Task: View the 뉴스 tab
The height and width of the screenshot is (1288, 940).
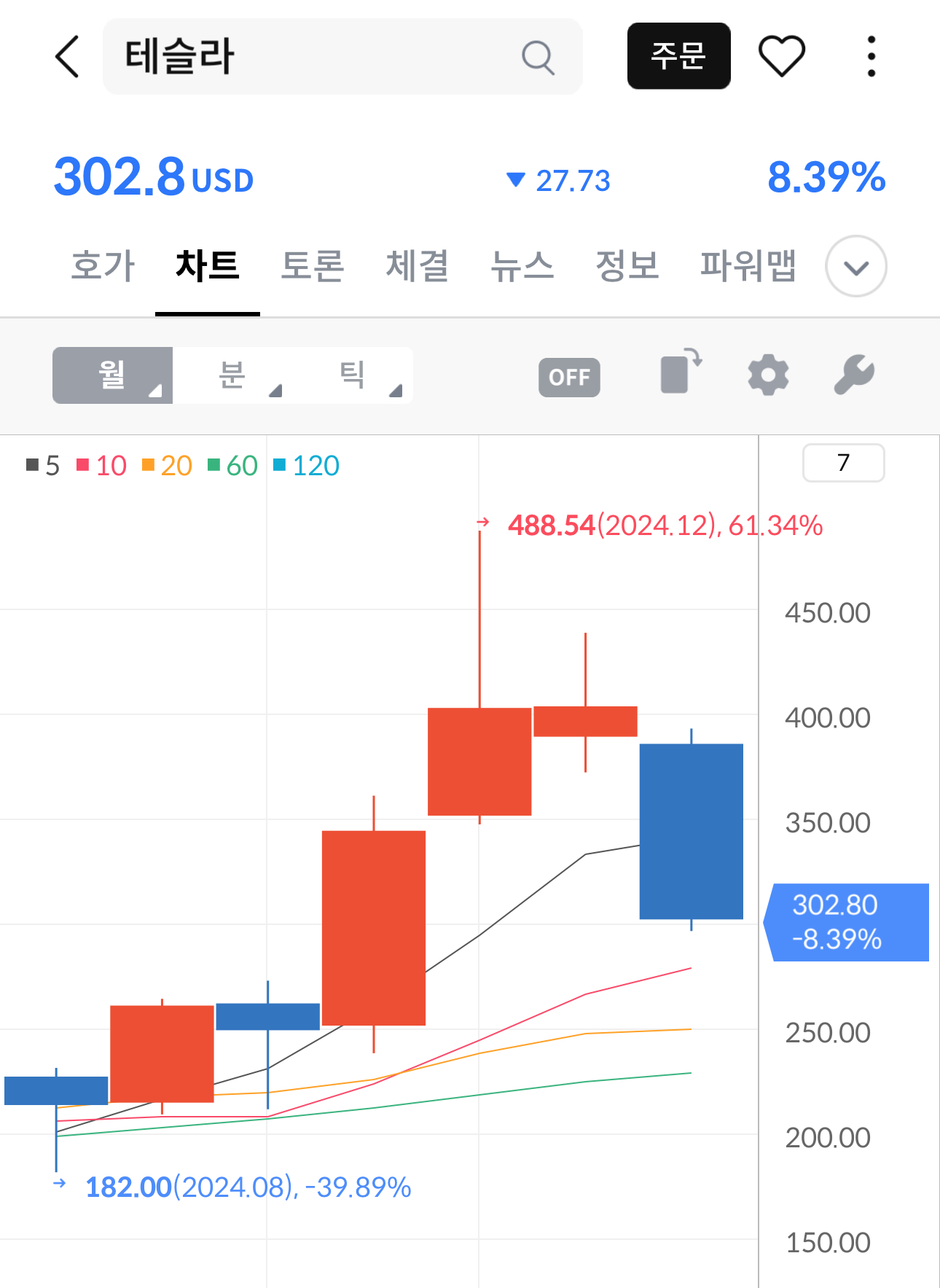Action: click(x=522, y=265)
